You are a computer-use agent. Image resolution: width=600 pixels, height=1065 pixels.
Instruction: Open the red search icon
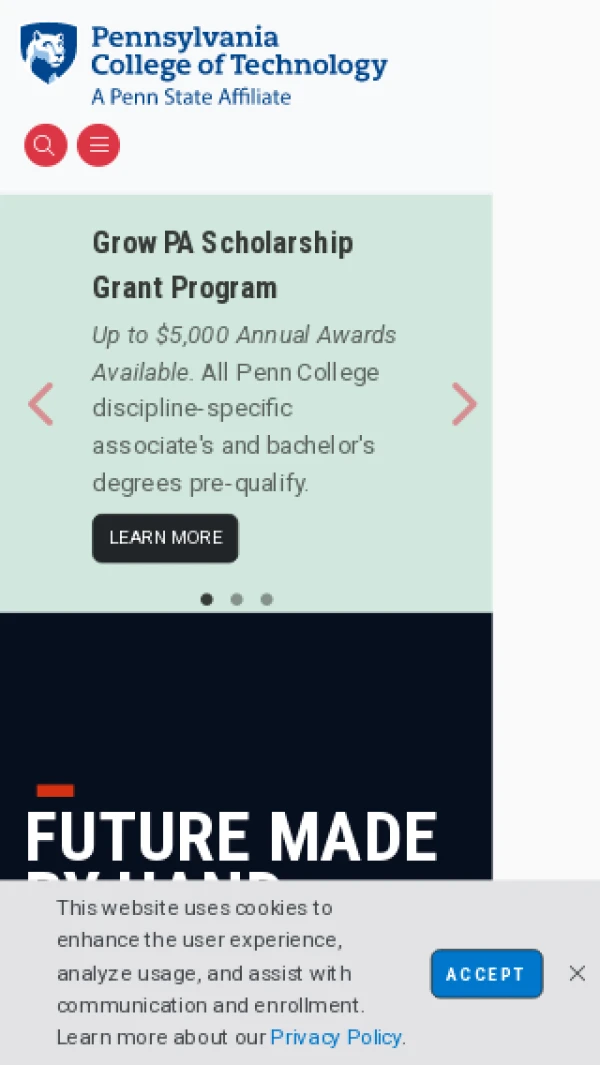tap(46, 145)
